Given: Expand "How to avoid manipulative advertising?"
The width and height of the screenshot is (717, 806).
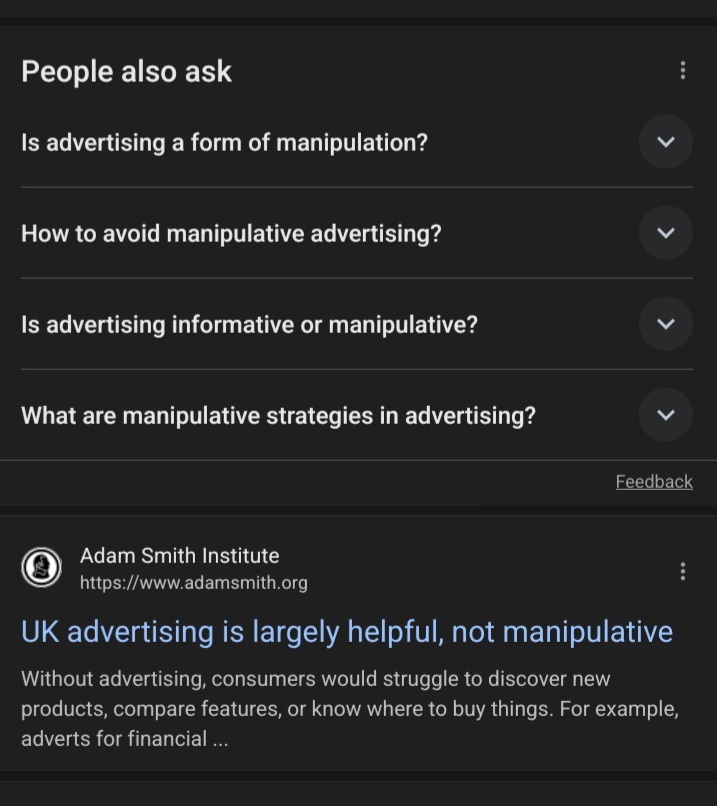Looking at the screenshot, I should pos(665,233).
